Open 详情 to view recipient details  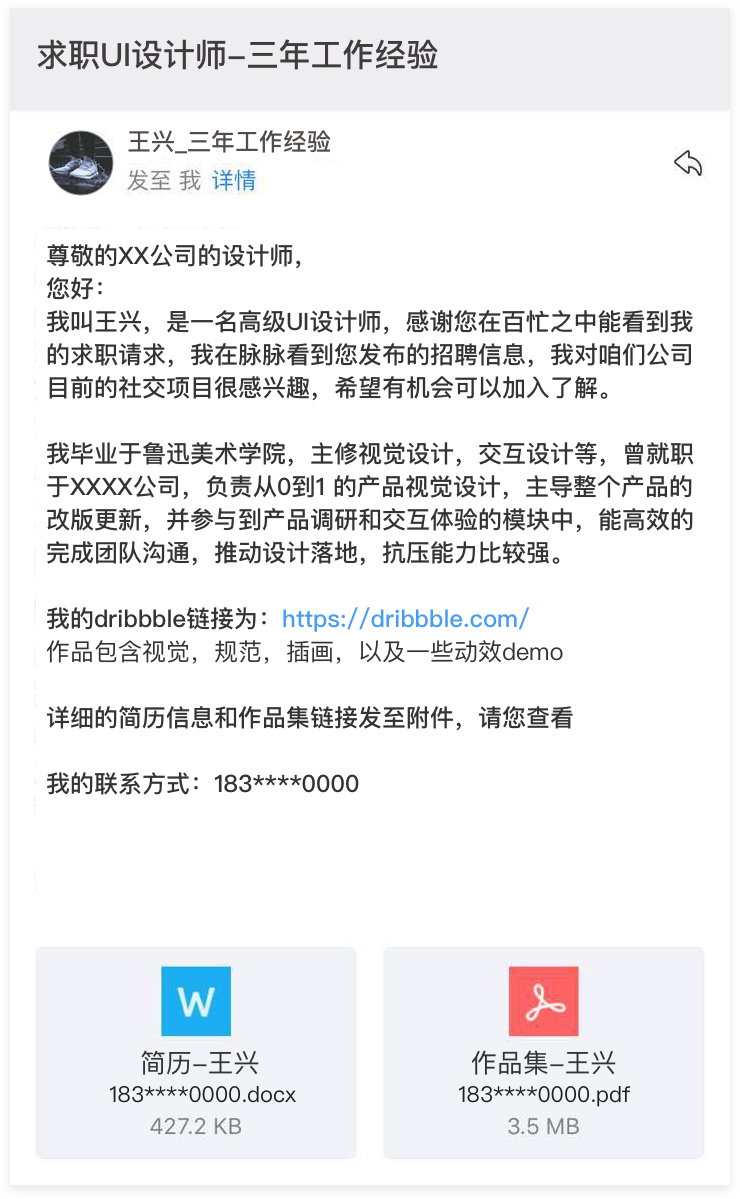point(234,181)
